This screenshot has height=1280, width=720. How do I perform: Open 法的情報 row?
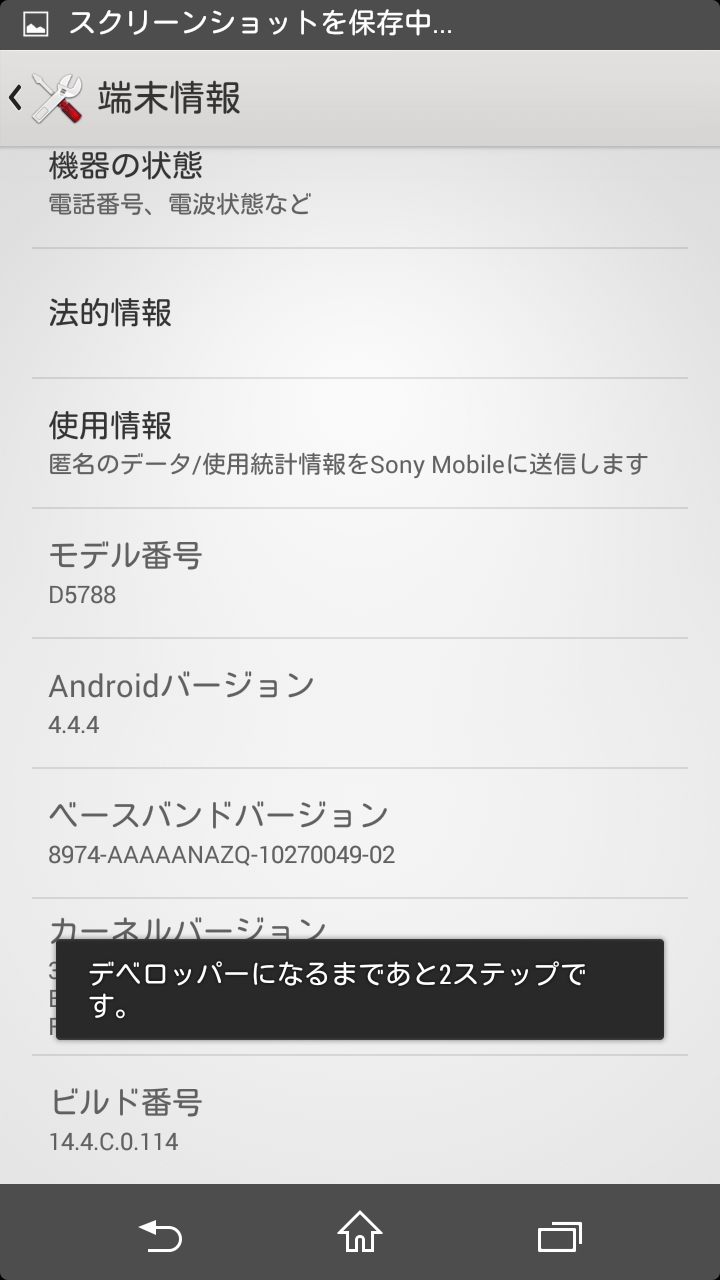click(360, 314)
